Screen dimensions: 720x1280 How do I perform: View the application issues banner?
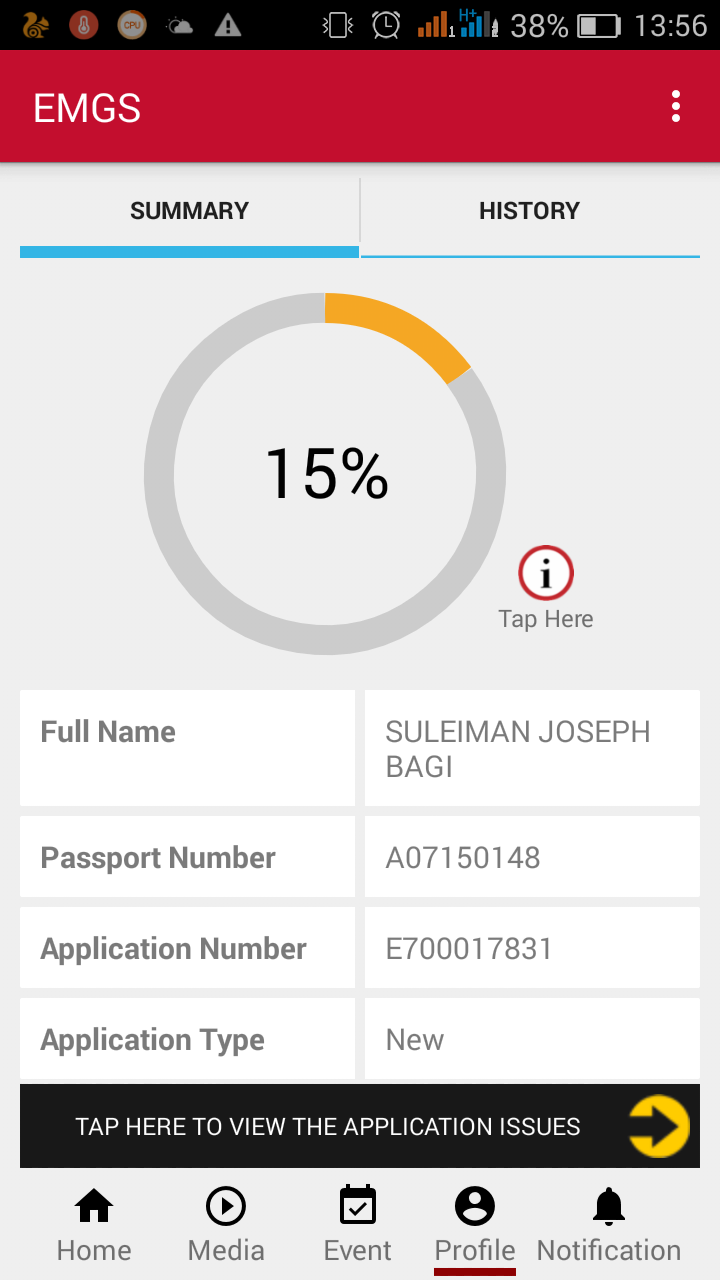coord(359,1126)
